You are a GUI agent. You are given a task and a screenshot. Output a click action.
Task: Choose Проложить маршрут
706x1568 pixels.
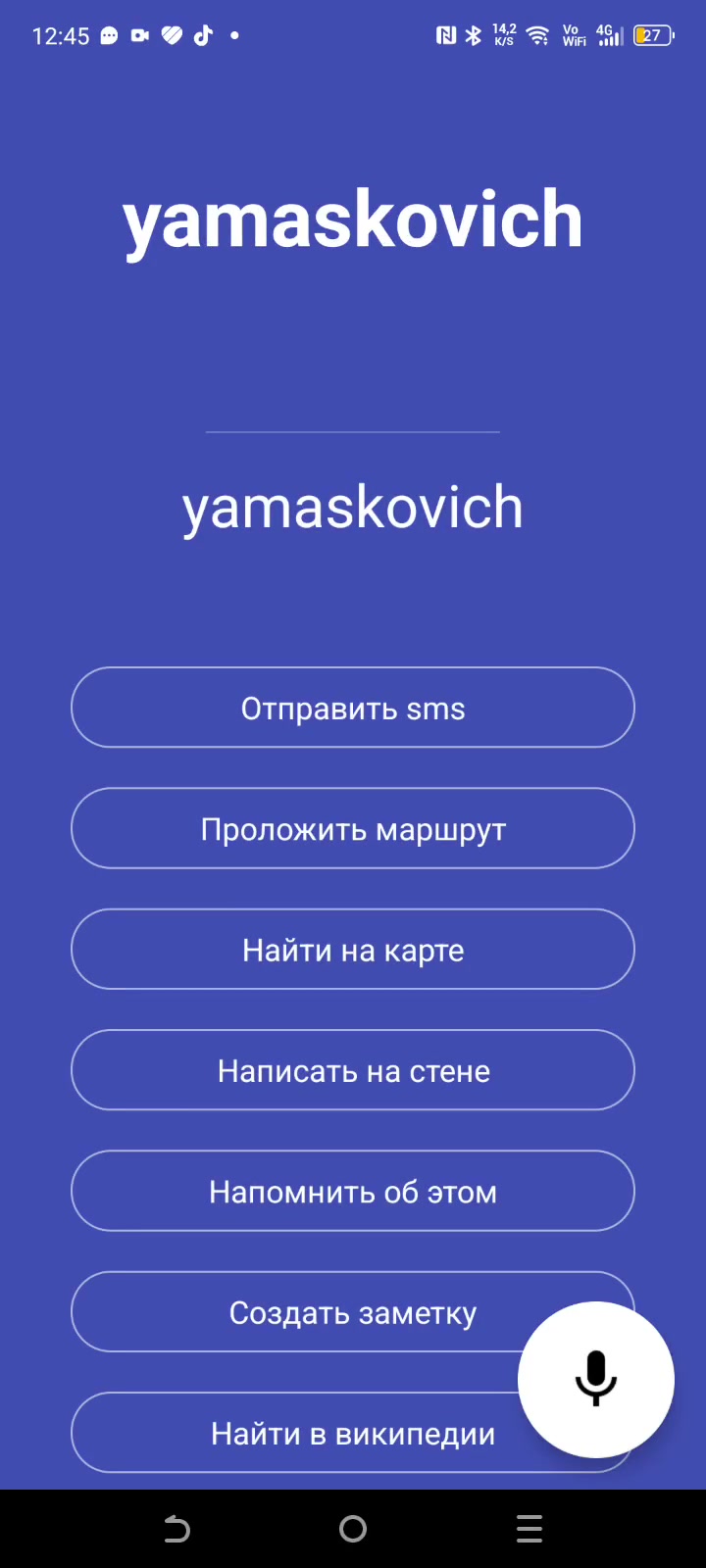pyautogui.click(x=353, y=829)
